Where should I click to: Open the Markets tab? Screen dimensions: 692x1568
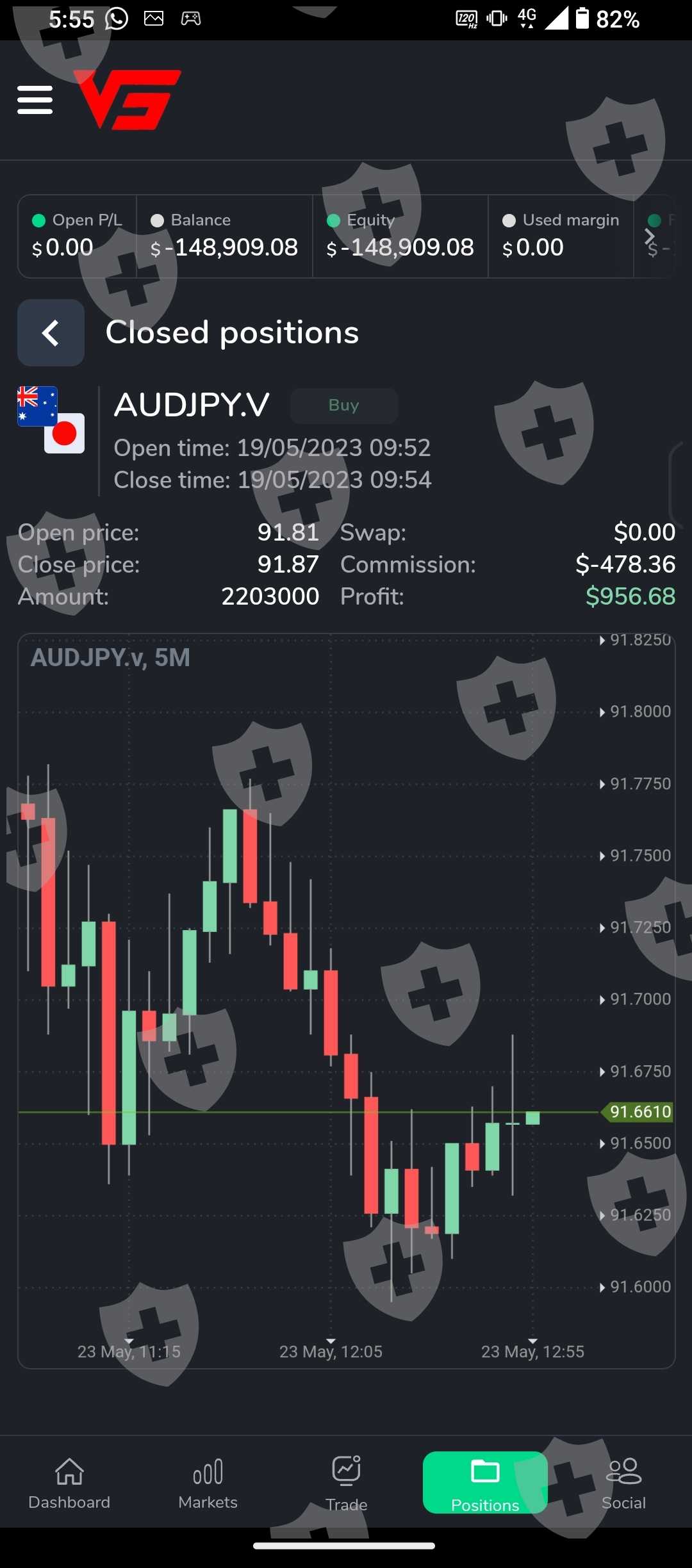pos(208,1483)
